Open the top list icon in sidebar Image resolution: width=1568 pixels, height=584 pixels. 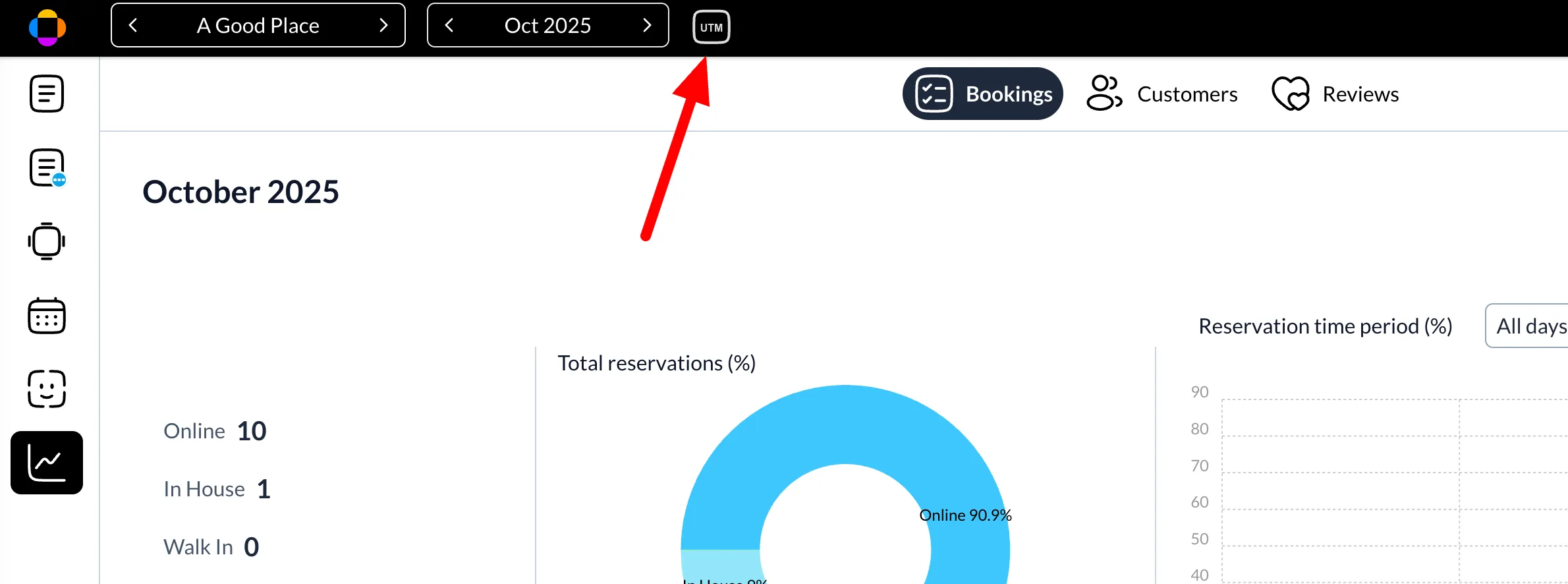pyautogui.click(x=47, y=94)
